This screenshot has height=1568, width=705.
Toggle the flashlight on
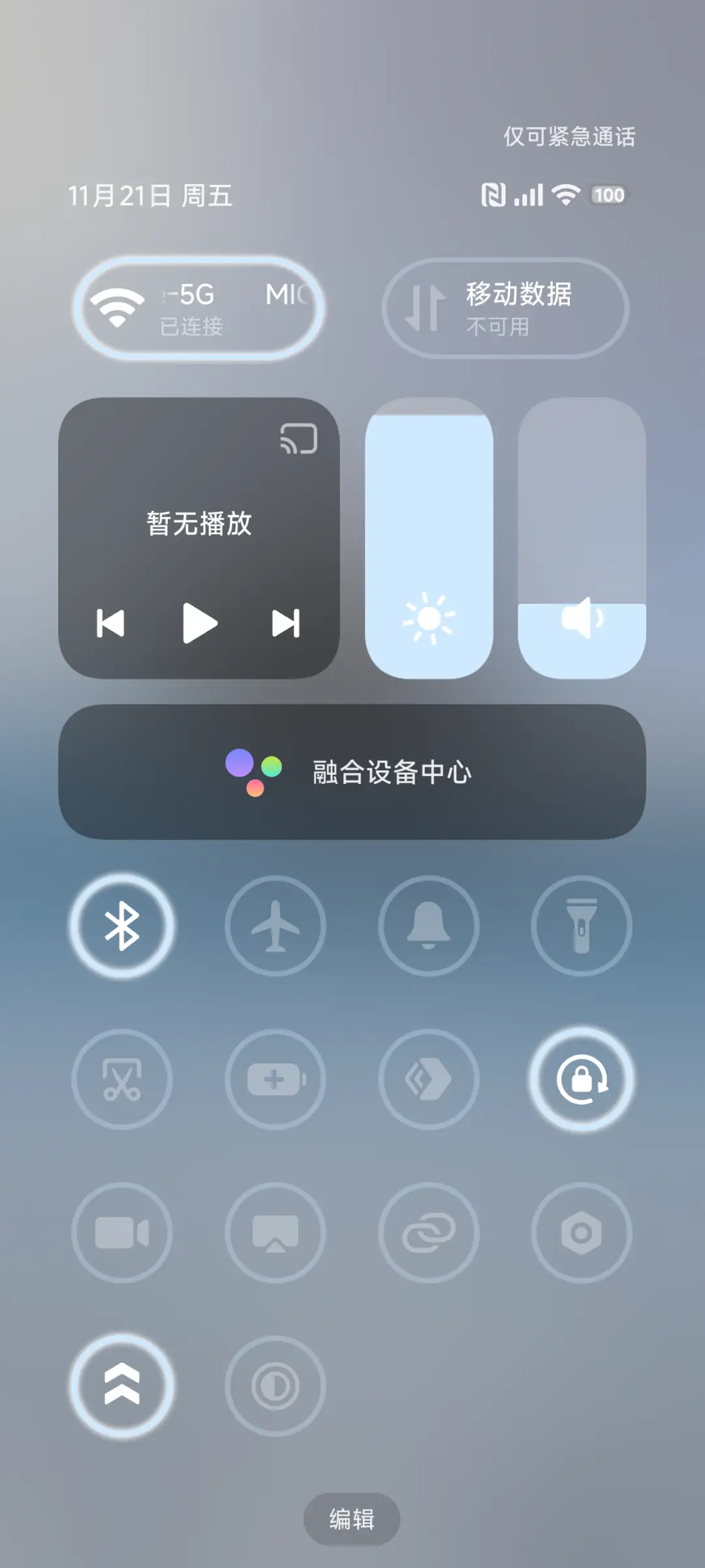(583, 927)
